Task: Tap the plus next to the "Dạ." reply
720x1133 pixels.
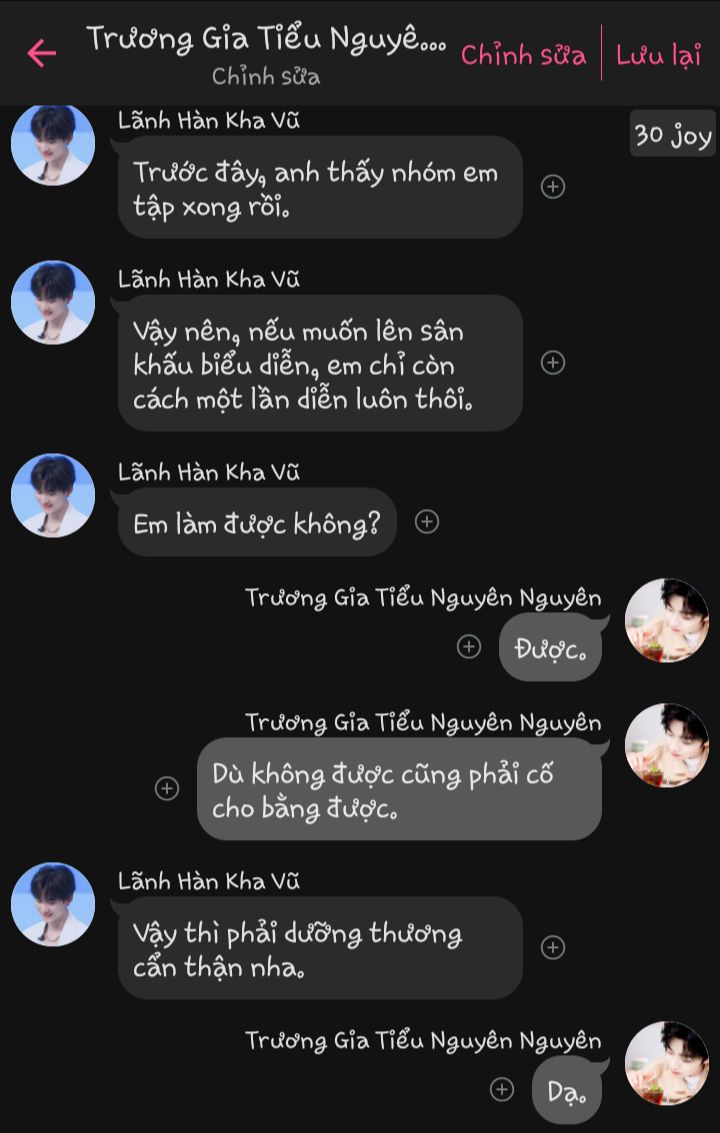Action: click(503, 1089)
